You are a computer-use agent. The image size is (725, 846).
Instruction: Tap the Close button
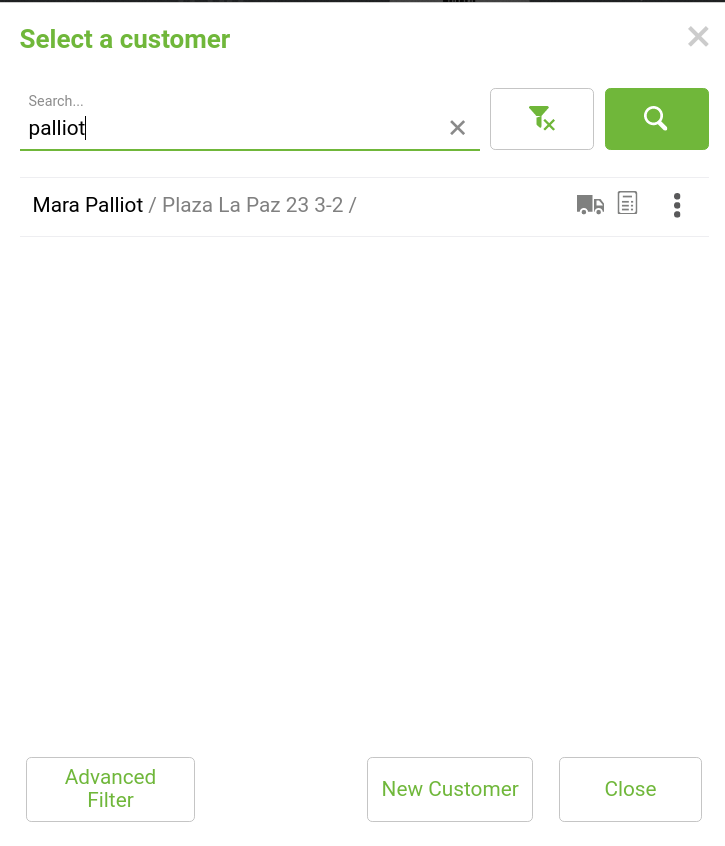tap(630, 789)
